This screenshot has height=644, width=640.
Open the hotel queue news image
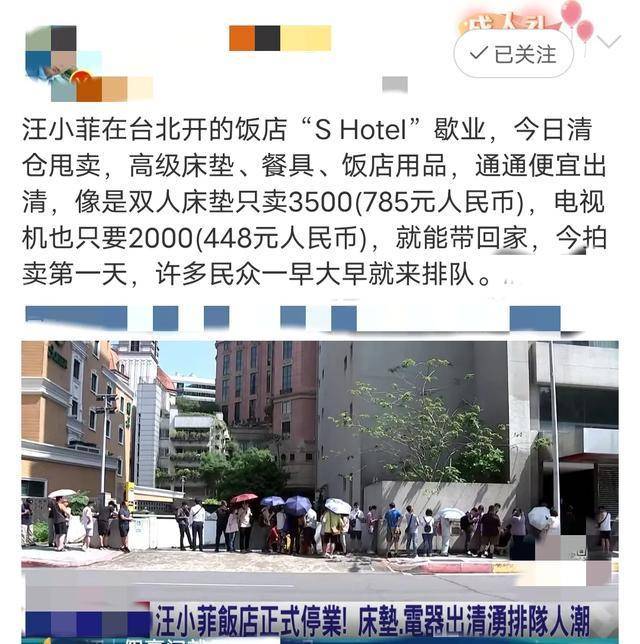tap(320, 470)
